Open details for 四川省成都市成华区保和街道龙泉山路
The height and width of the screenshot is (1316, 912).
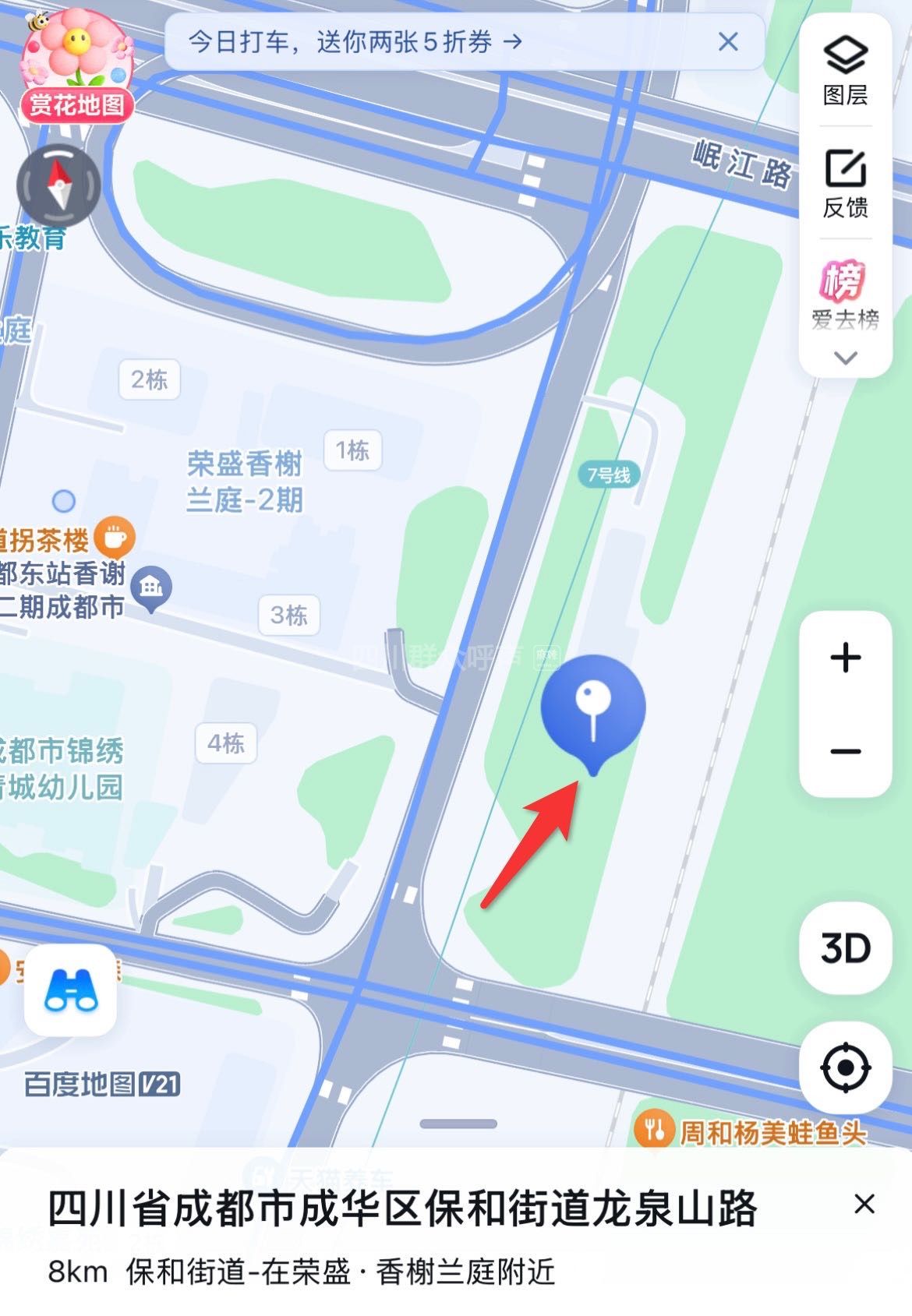[402, 1209]
